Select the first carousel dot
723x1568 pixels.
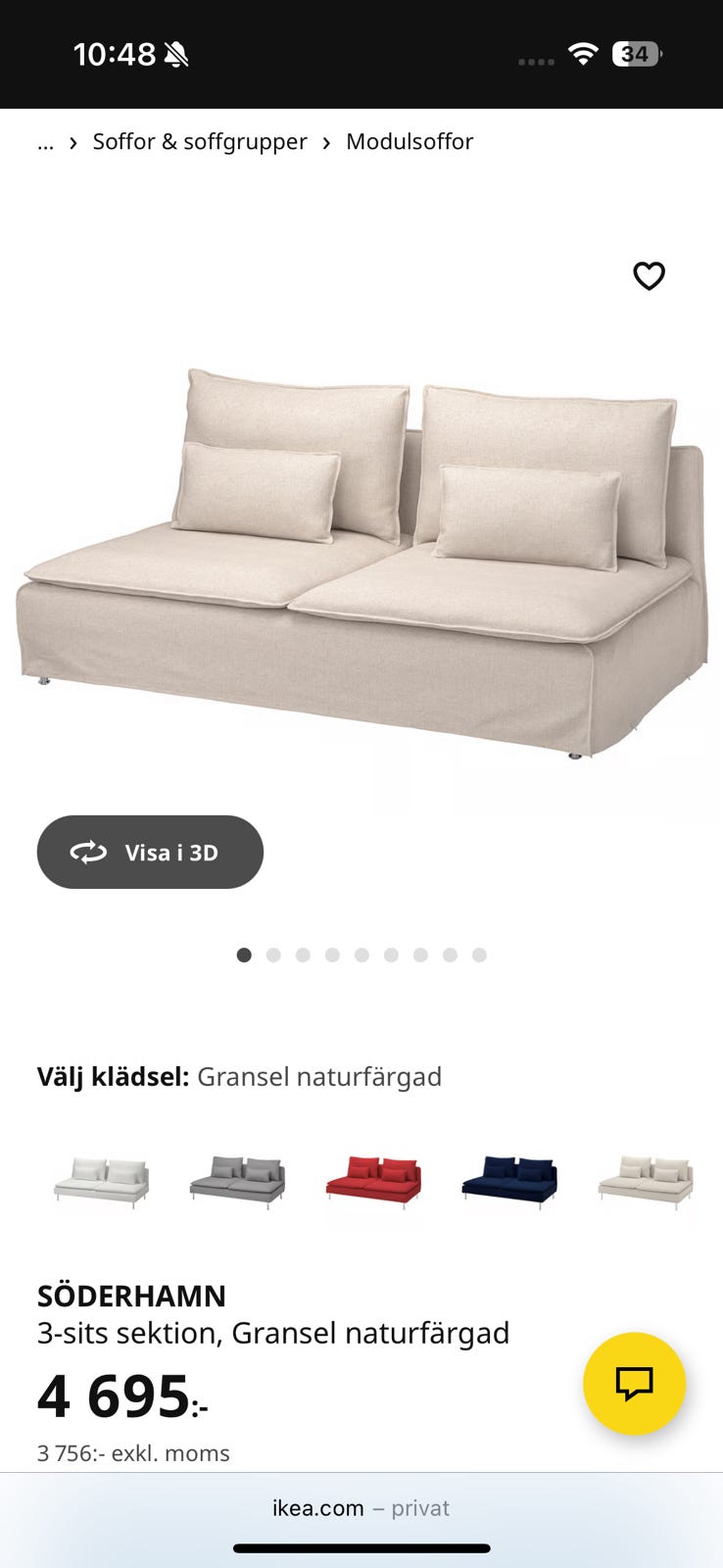[244, 955]
